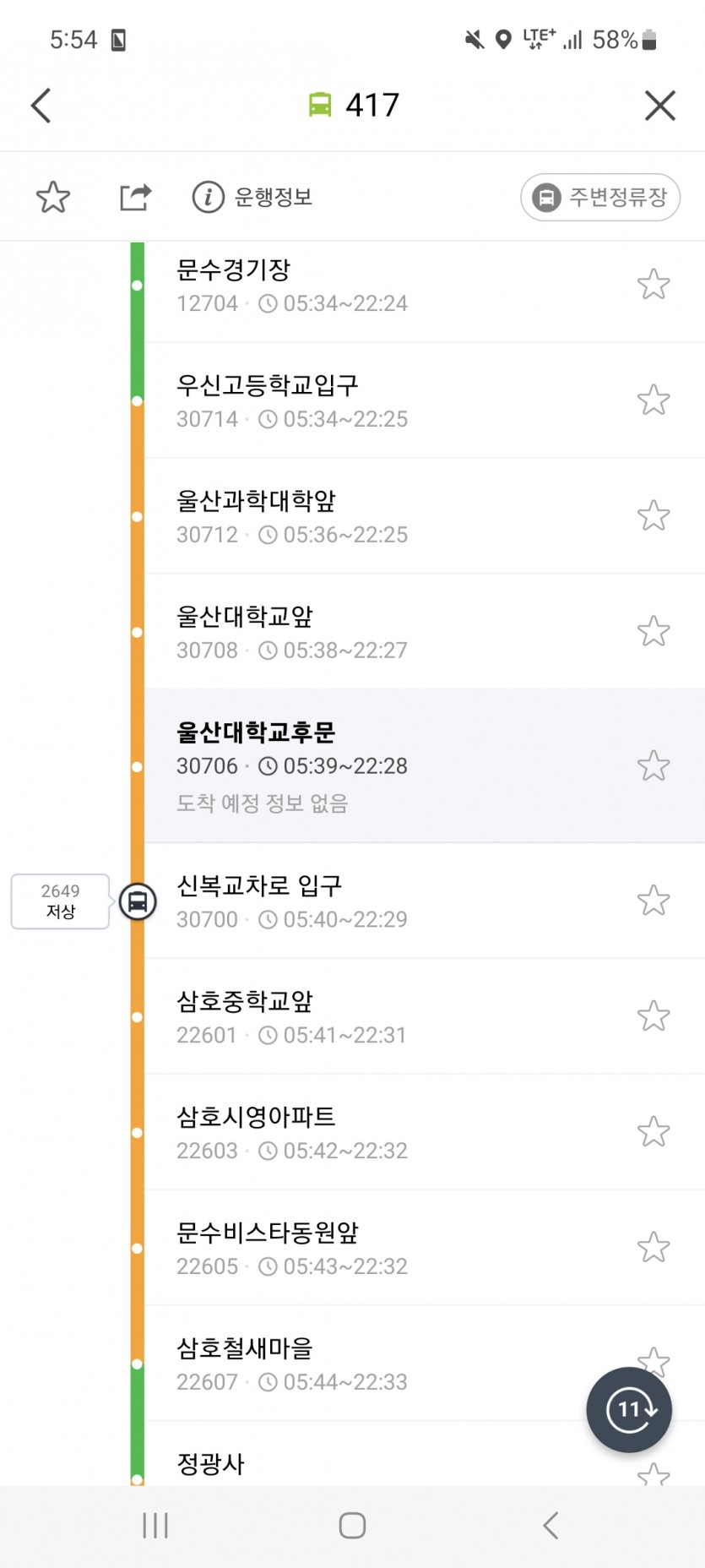Open the 문수경기장 stop
This screenshot has height=1568, width=705.
338,286
